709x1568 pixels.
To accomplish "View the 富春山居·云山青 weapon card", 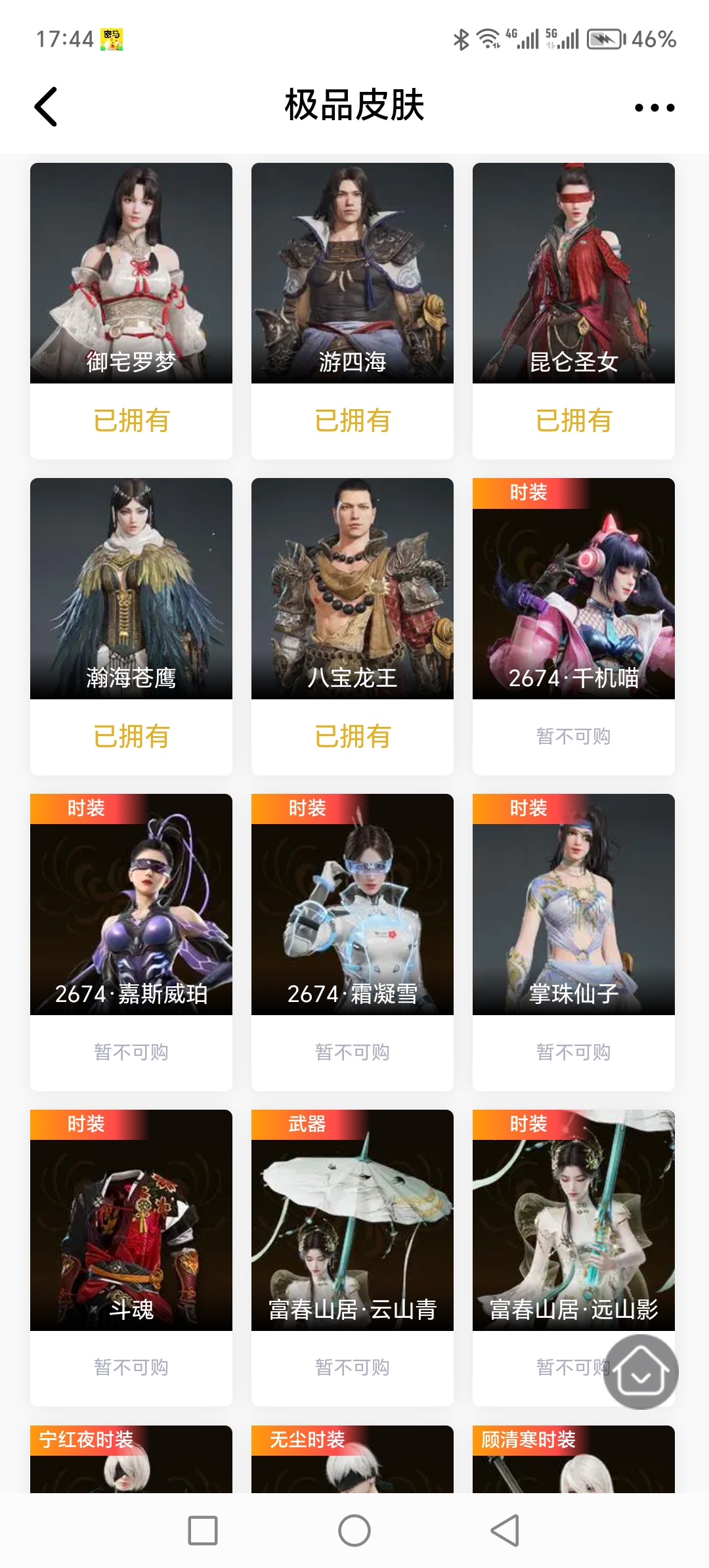I will pyautogui.click(x=352, y=1220).
